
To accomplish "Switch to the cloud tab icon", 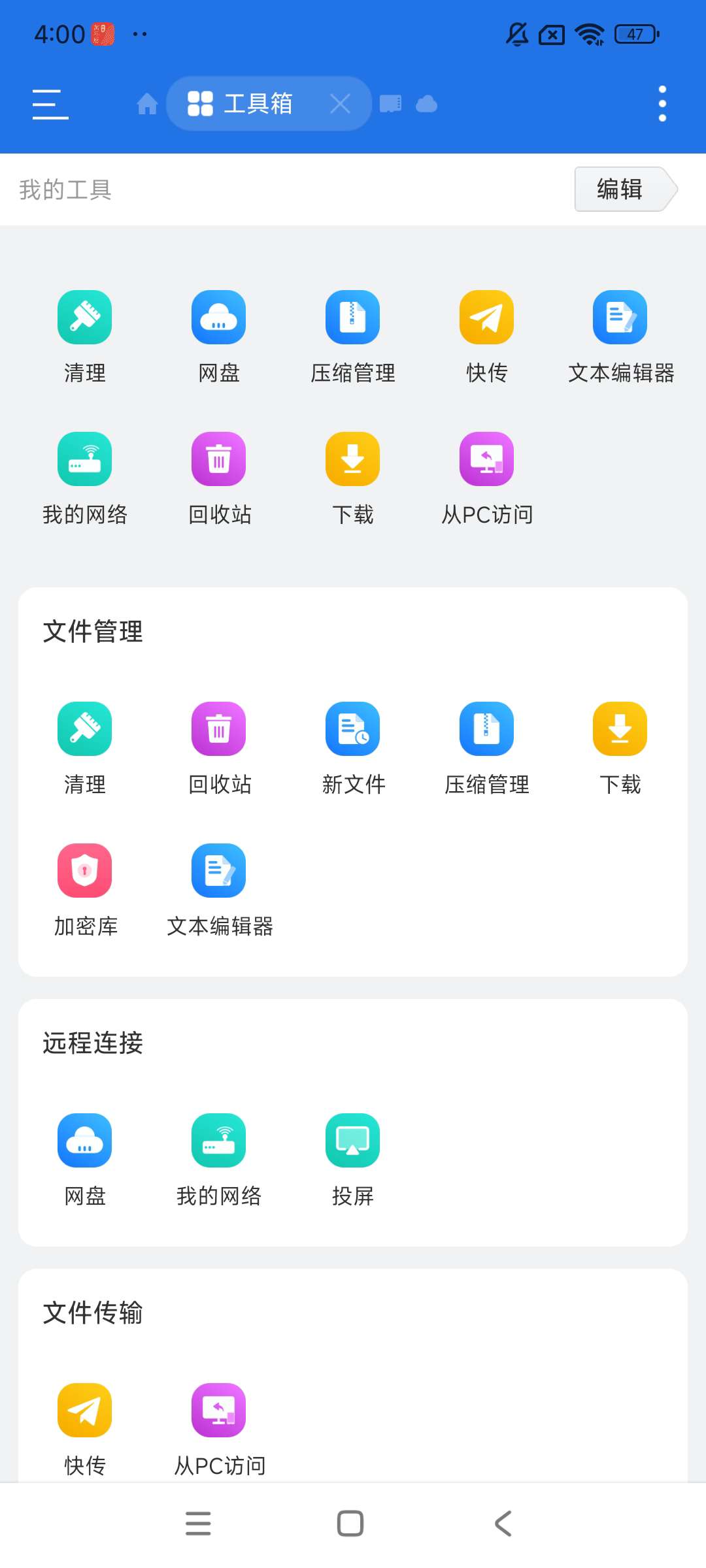I will click(426, 104).
